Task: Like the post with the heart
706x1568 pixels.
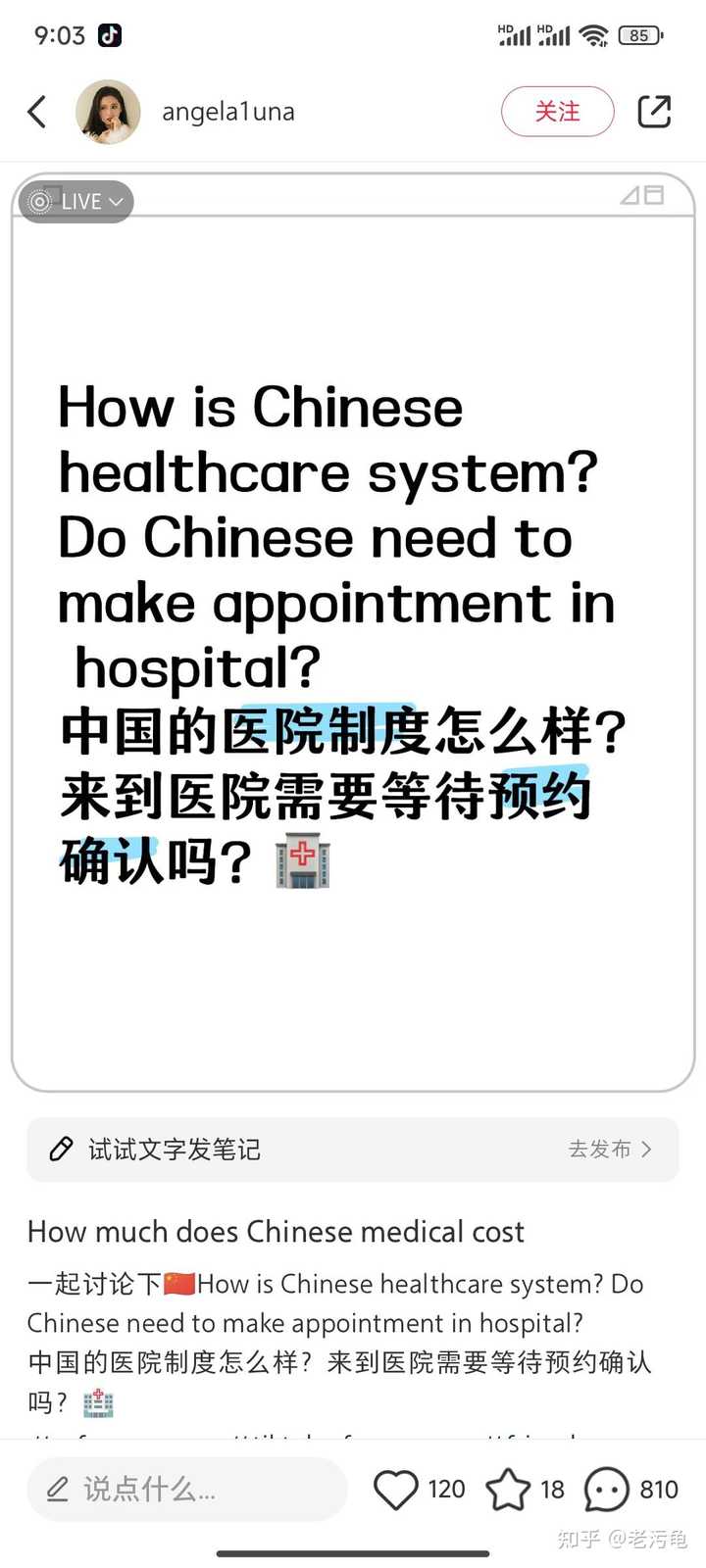Action: (396, 1490)
